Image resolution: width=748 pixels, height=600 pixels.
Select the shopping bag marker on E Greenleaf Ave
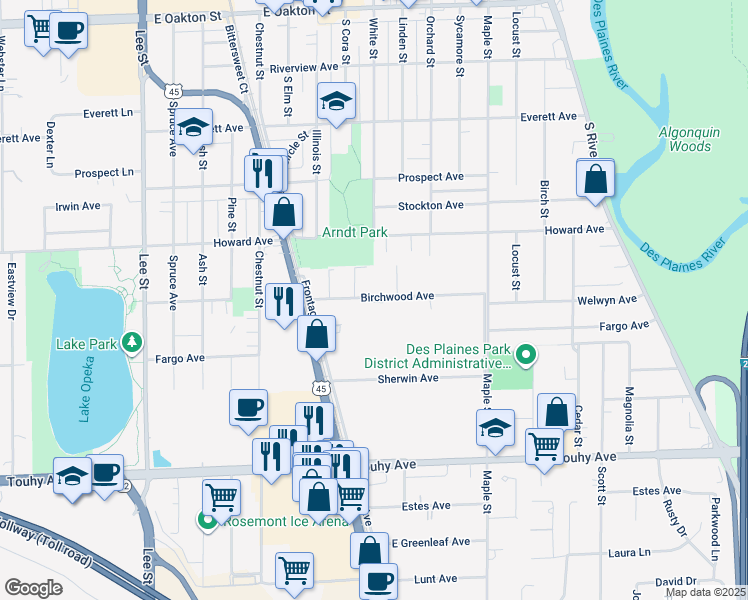pyautogui.click(x=369, y=551)
